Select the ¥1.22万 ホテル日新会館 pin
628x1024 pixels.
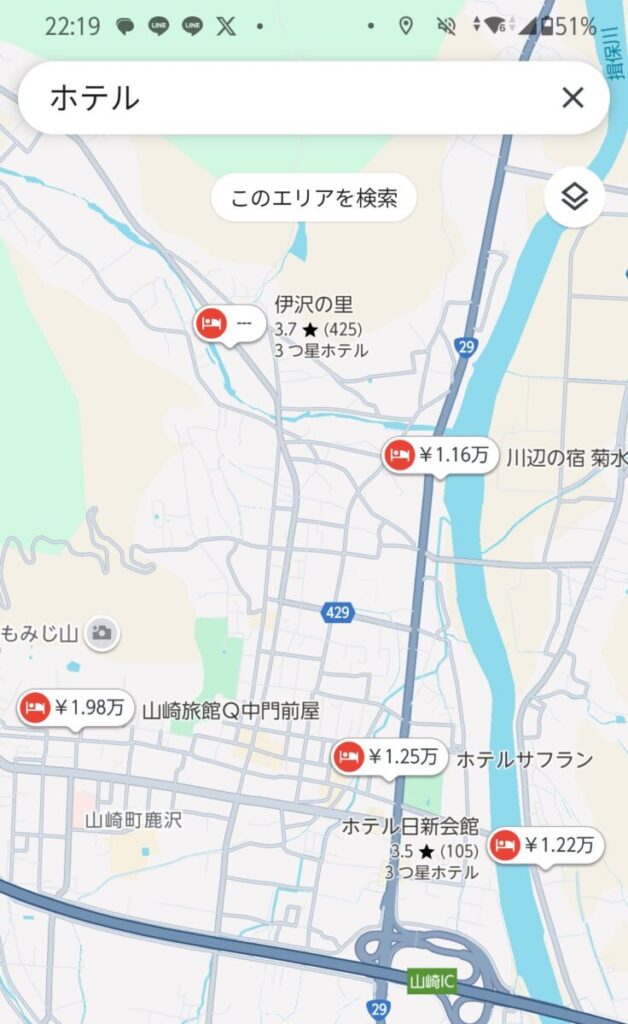point(546,846)
